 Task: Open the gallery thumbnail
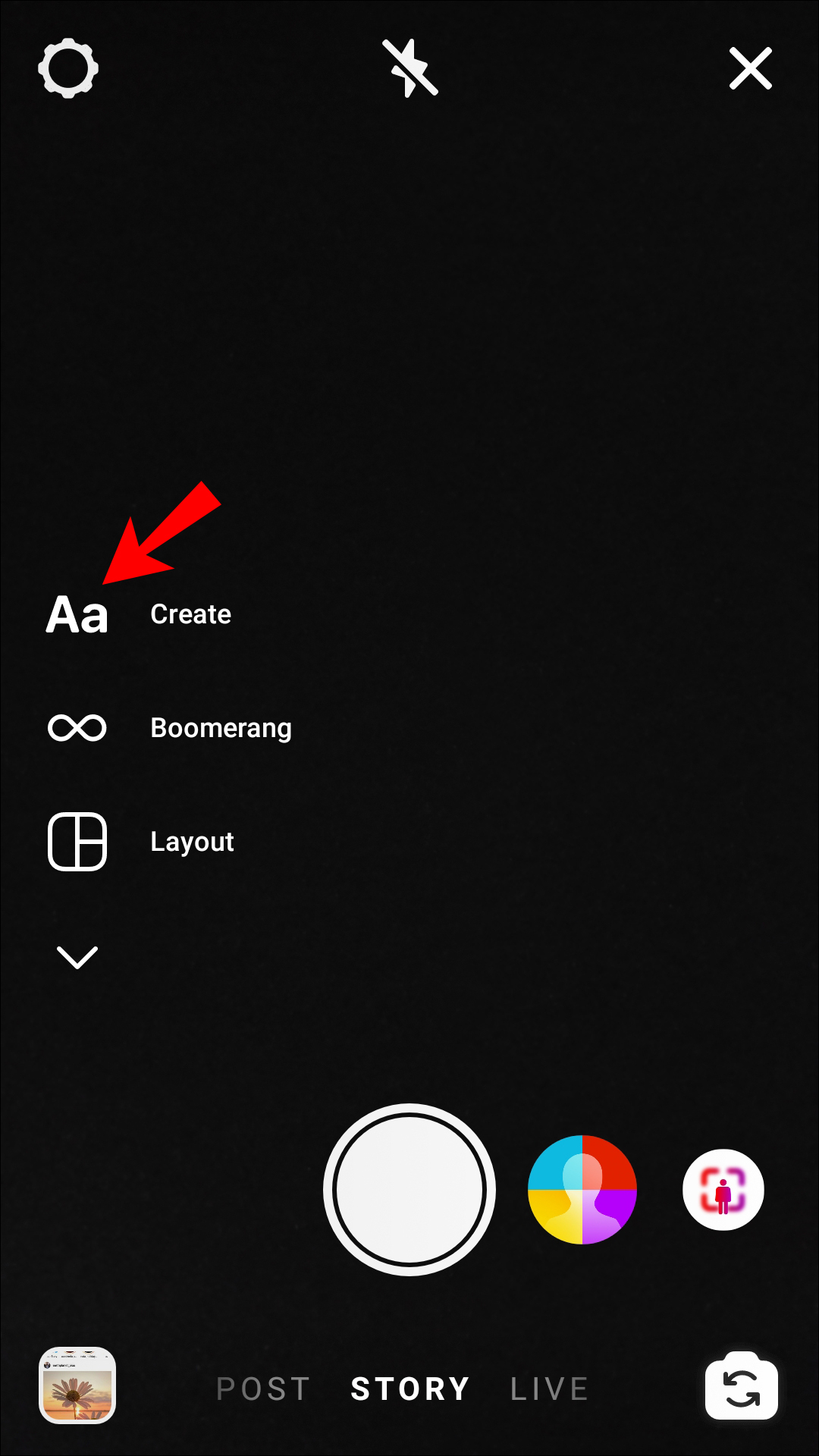tap(77, 1385)
